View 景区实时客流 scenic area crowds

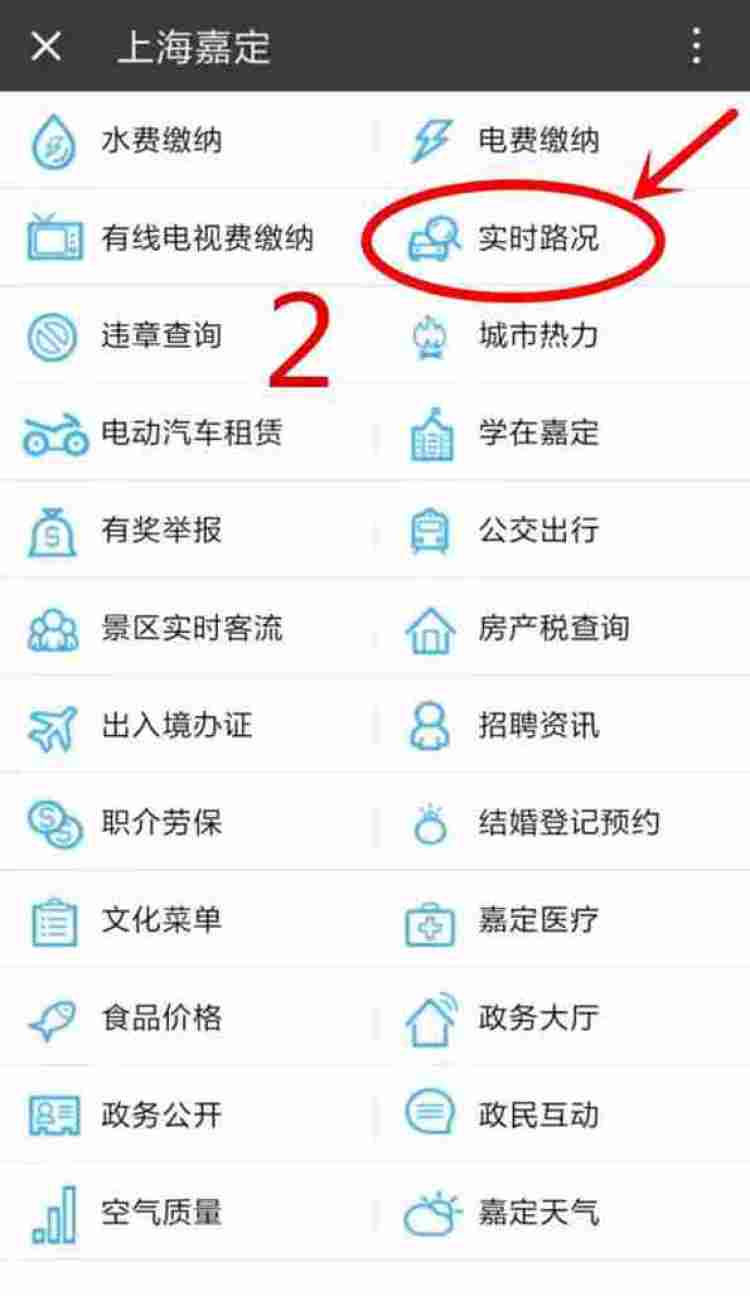(190, 628)
